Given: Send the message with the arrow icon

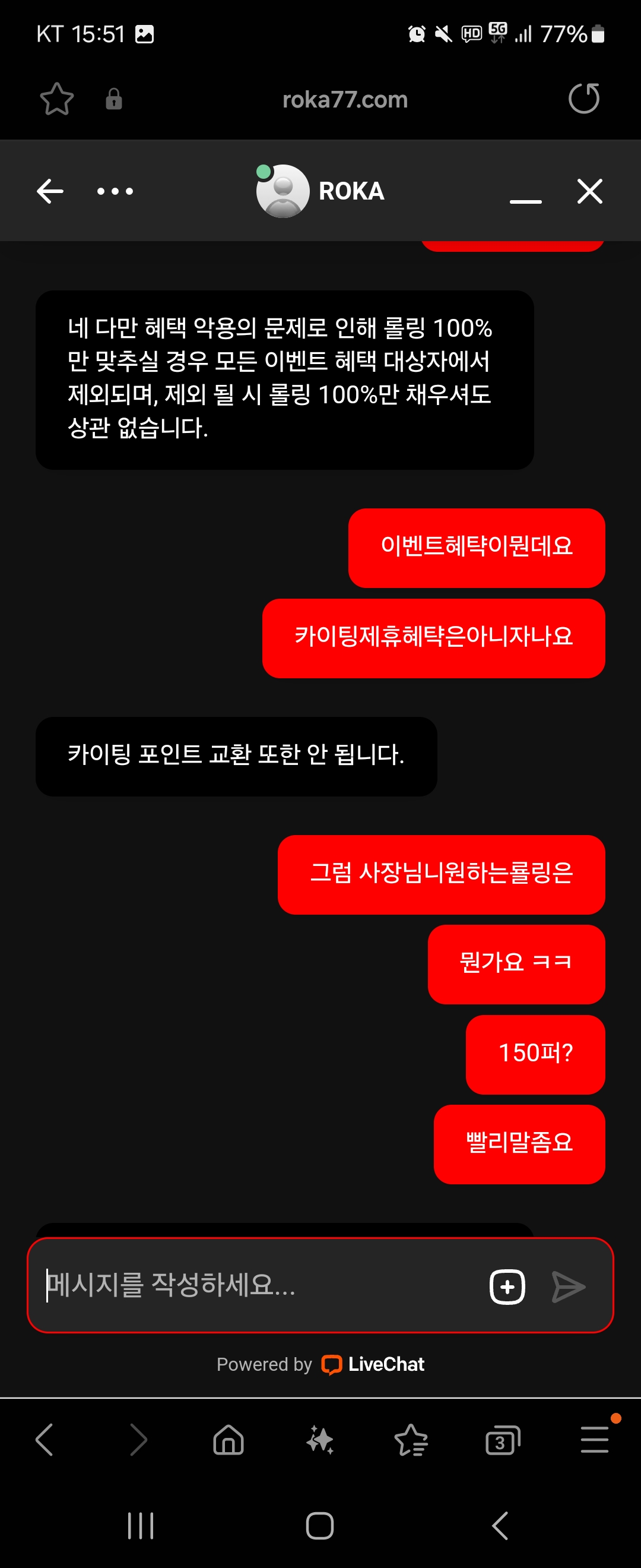Looking at the screenshot, I should point(568,1286).
